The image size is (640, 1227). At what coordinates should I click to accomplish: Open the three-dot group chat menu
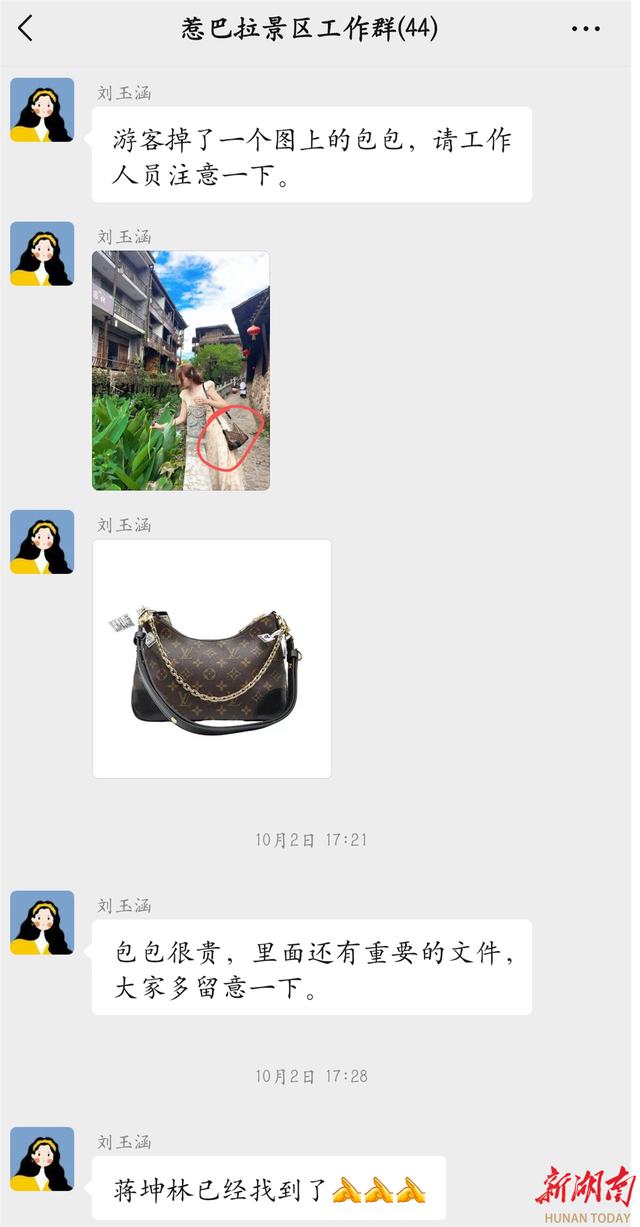click(586, 29)
